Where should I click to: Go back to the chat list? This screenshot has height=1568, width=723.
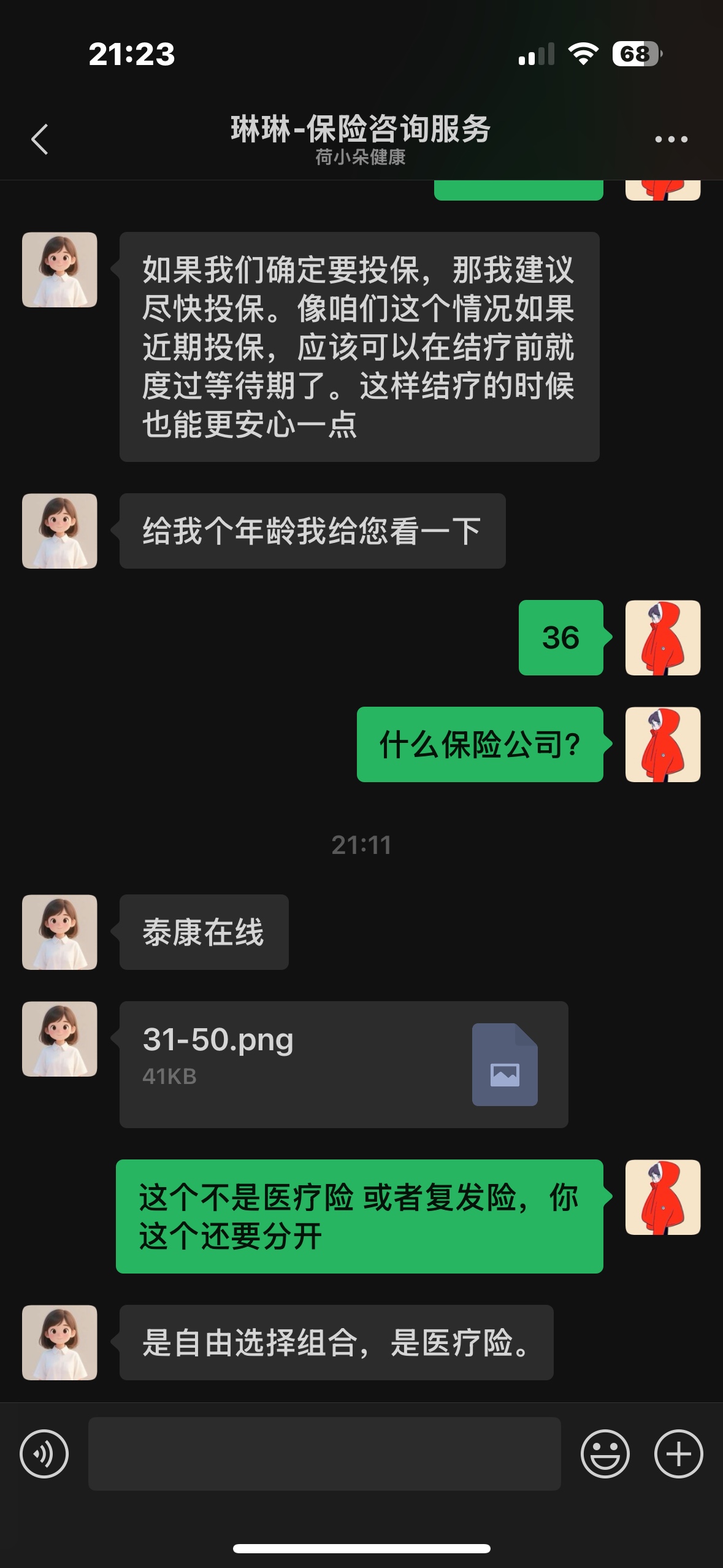tap(40, 139)
